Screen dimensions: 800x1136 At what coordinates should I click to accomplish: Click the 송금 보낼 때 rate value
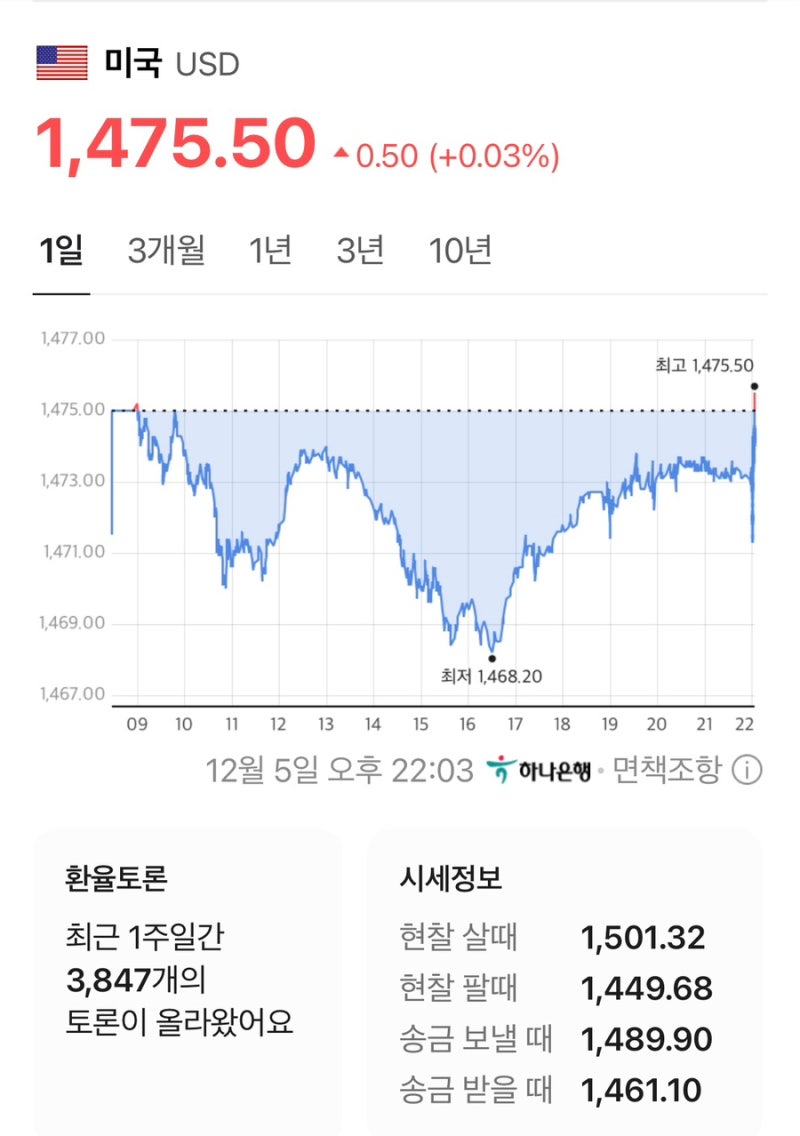tap(646, 1040)
